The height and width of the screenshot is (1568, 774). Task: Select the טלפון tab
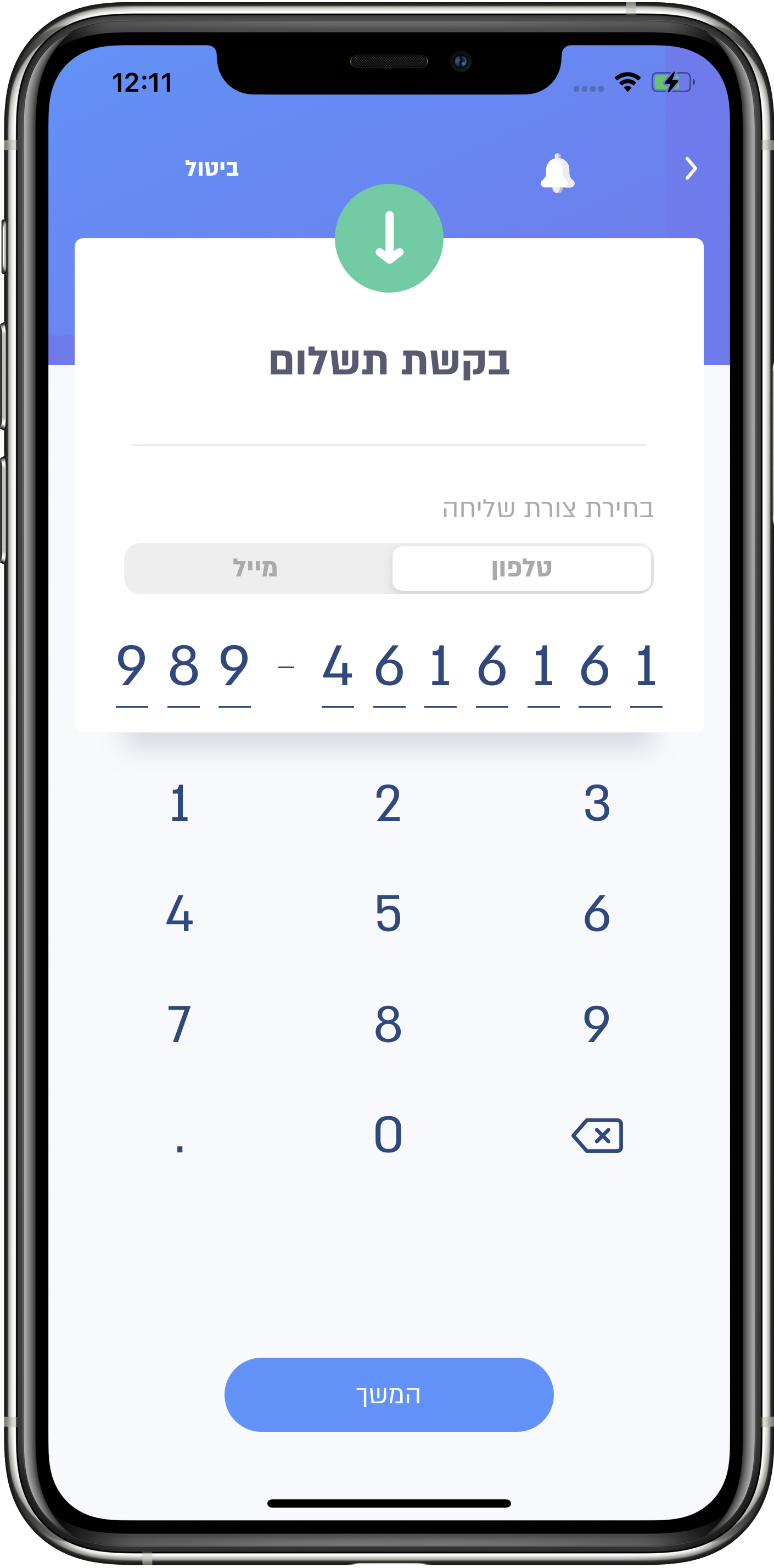click(521, 569)
